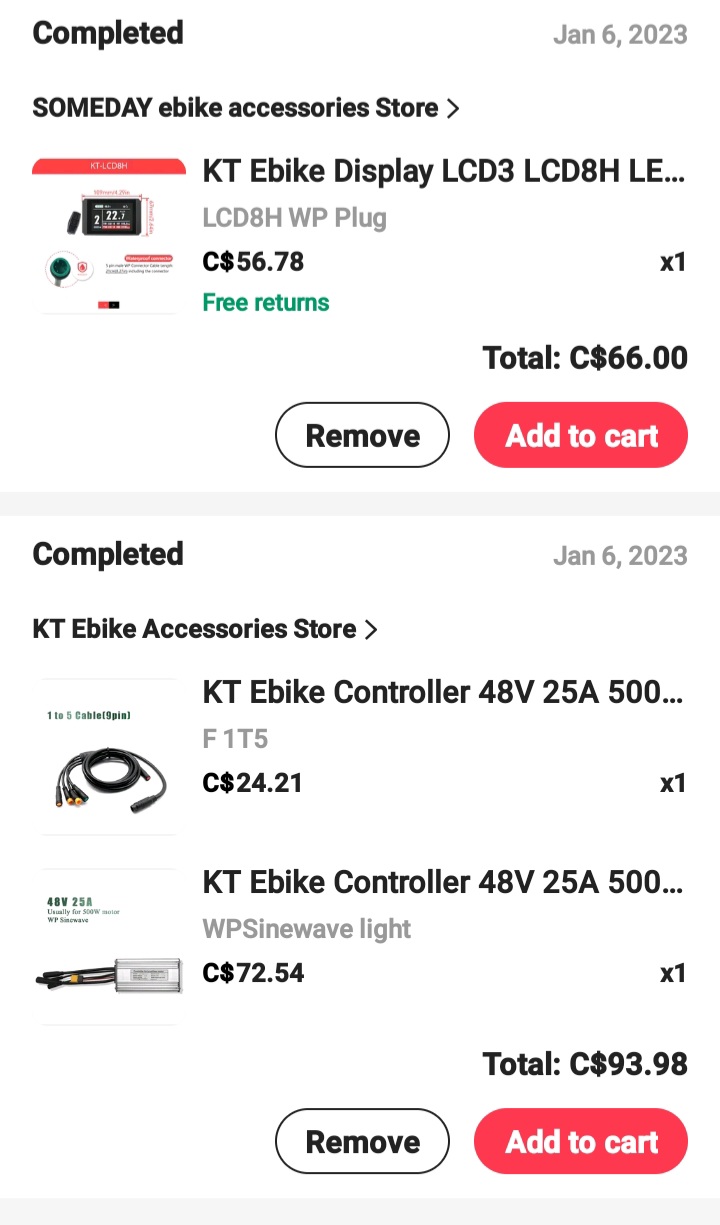The width and height of the screenshot is (720, 1225).
Task: Open the Free returns policy link
Action: tap(266, 302)
